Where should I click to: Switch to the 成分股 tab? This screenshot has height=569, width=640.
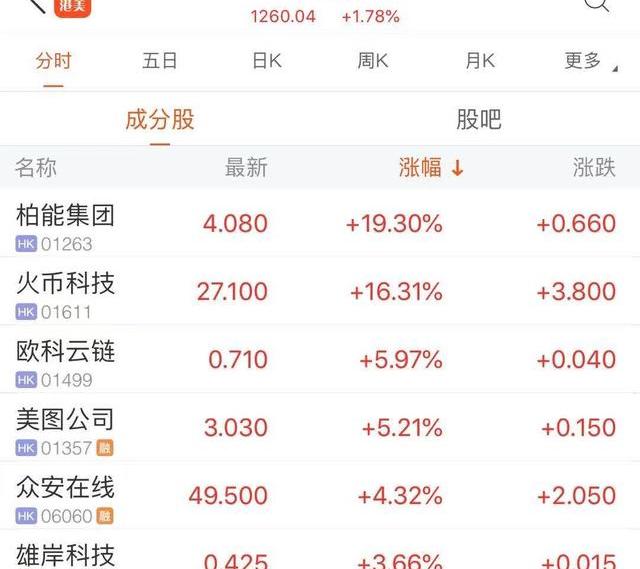coord(160,120)
